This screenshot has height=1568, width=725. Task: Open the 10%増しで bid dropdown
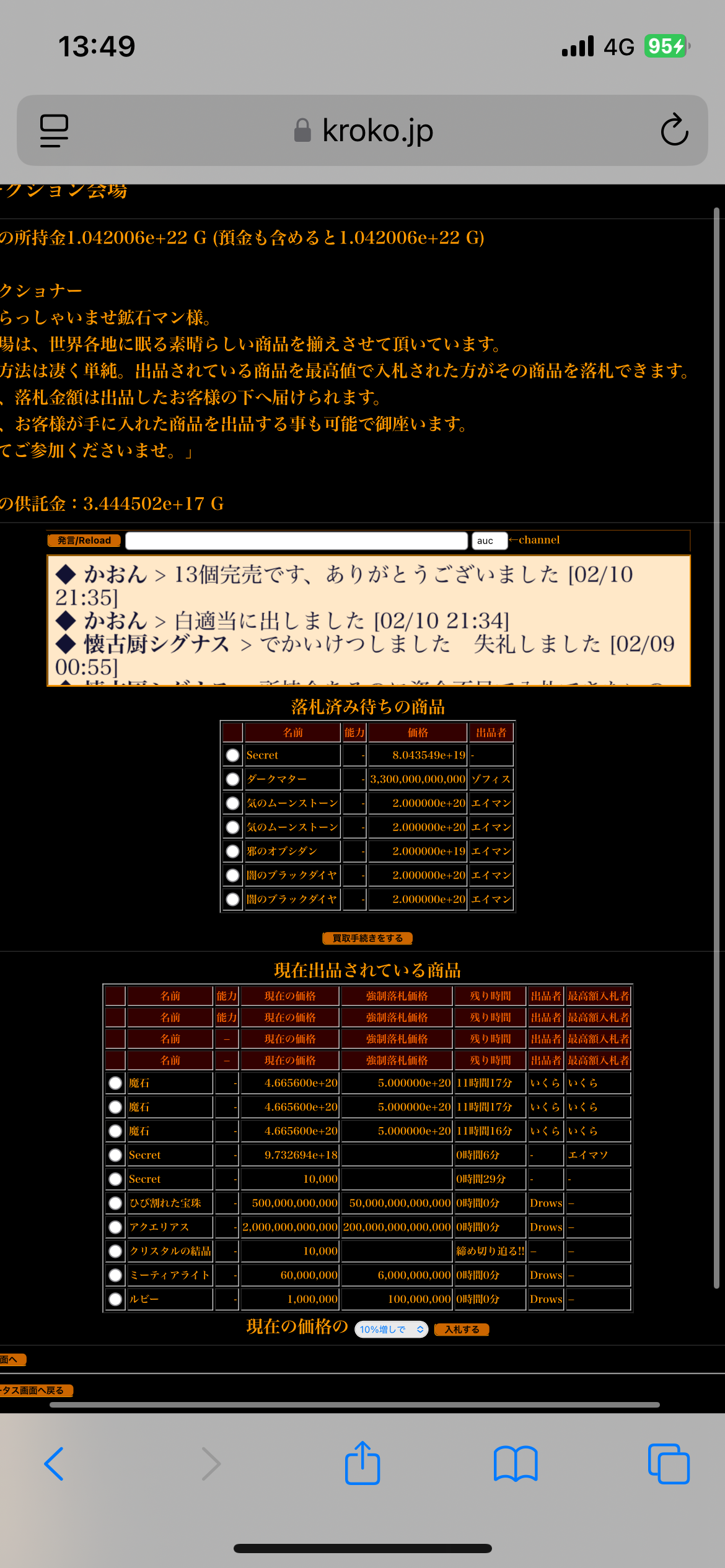392,1330
